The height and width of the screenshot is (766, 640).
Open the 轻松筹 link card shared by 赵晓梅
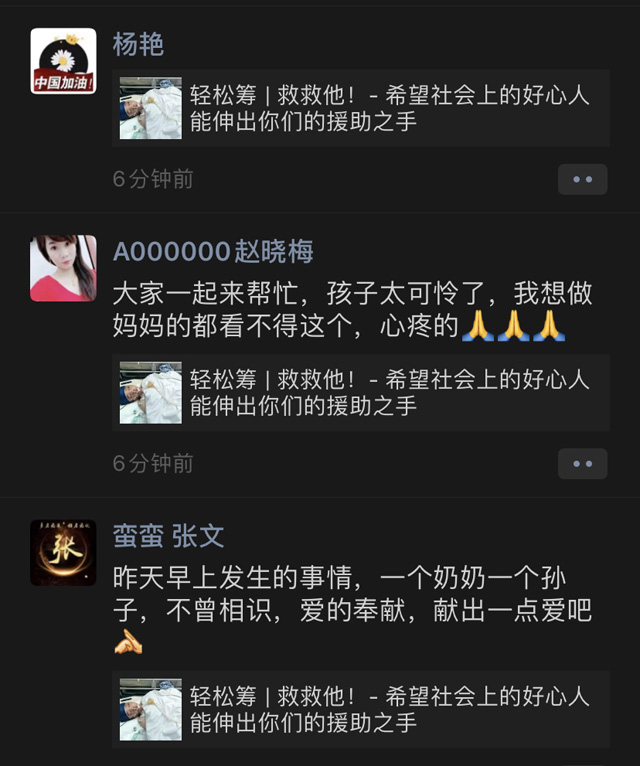[360, 393]
